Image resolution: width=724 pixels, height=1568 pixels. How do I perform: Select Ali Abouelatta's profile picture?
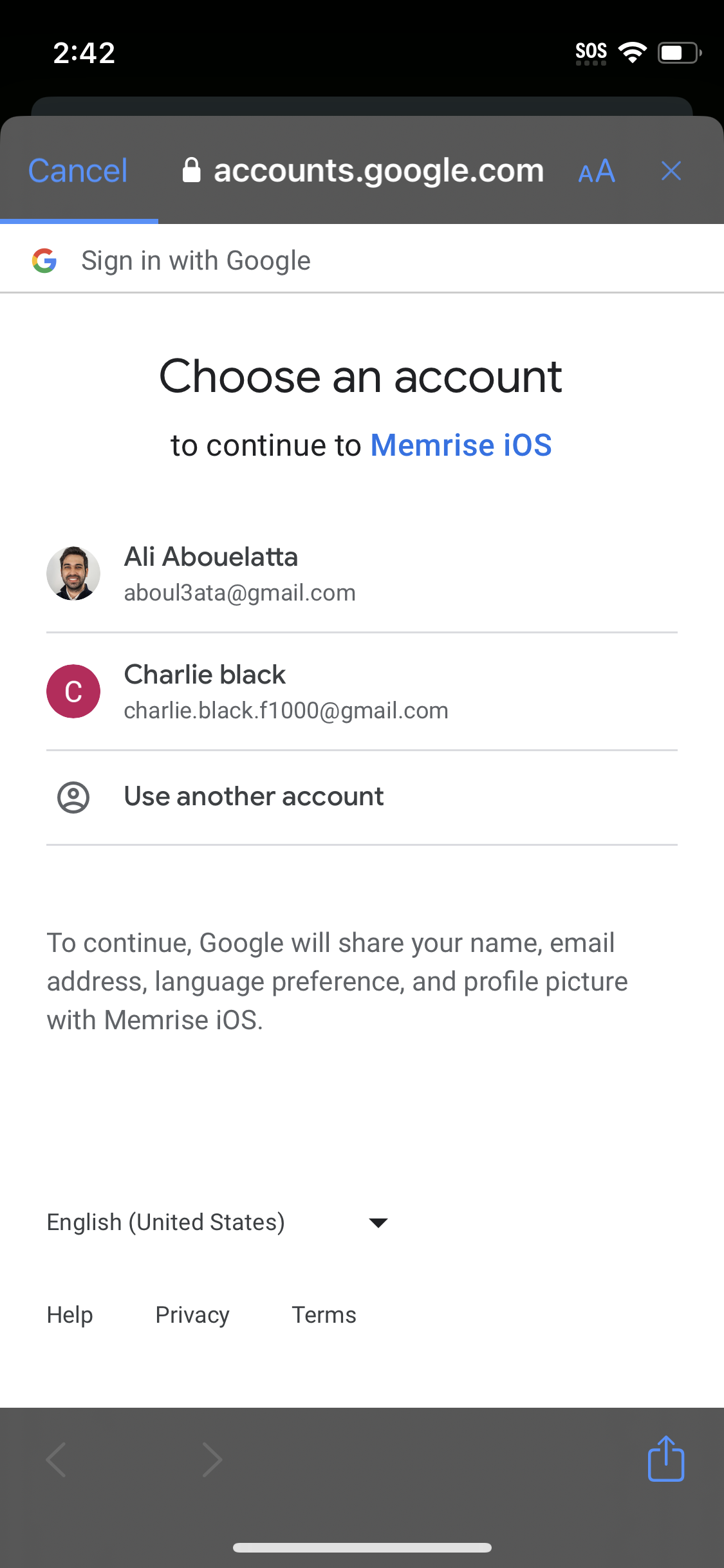pyautogui.click(x=73, y=573)
